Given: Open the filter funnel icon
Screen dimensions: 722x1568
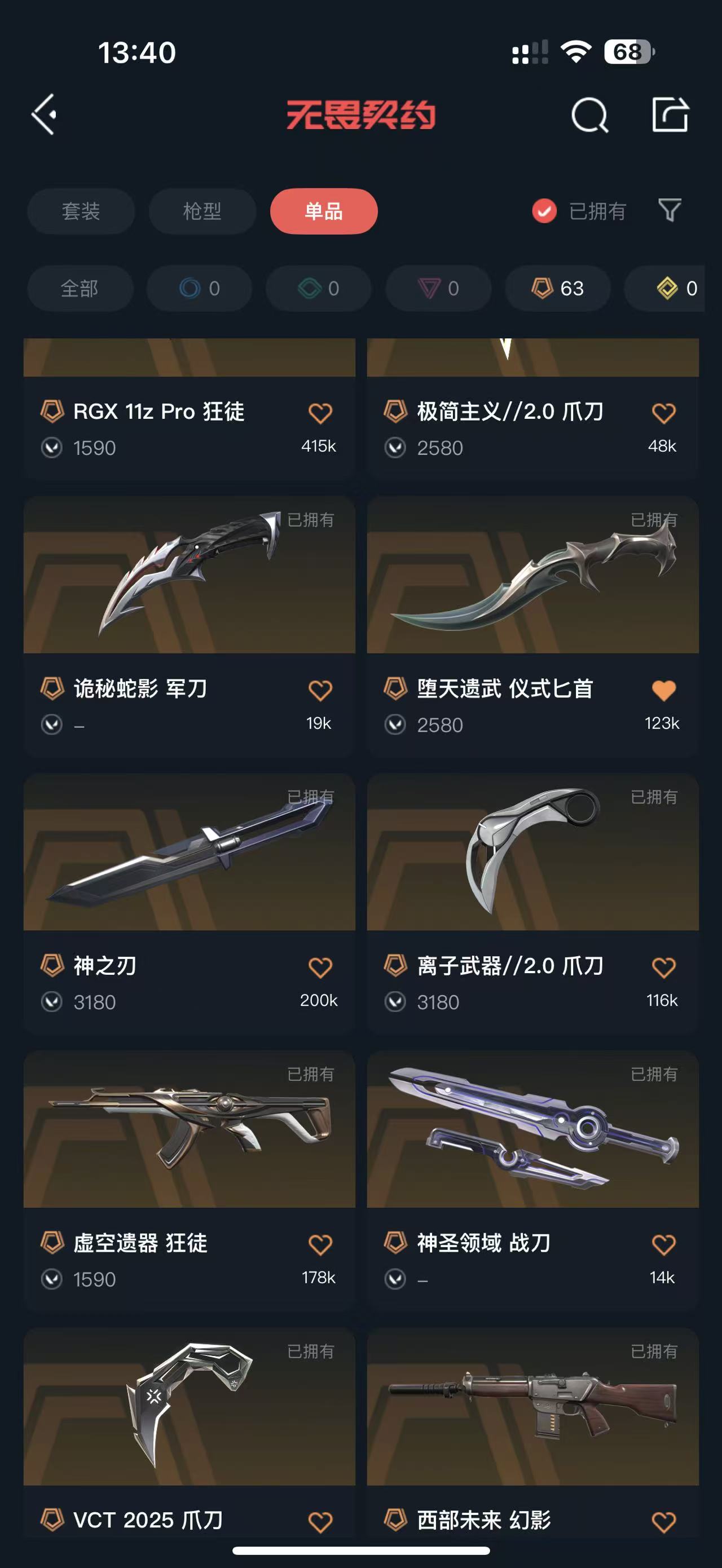Looking at the screenshot, I should [670, 211].
